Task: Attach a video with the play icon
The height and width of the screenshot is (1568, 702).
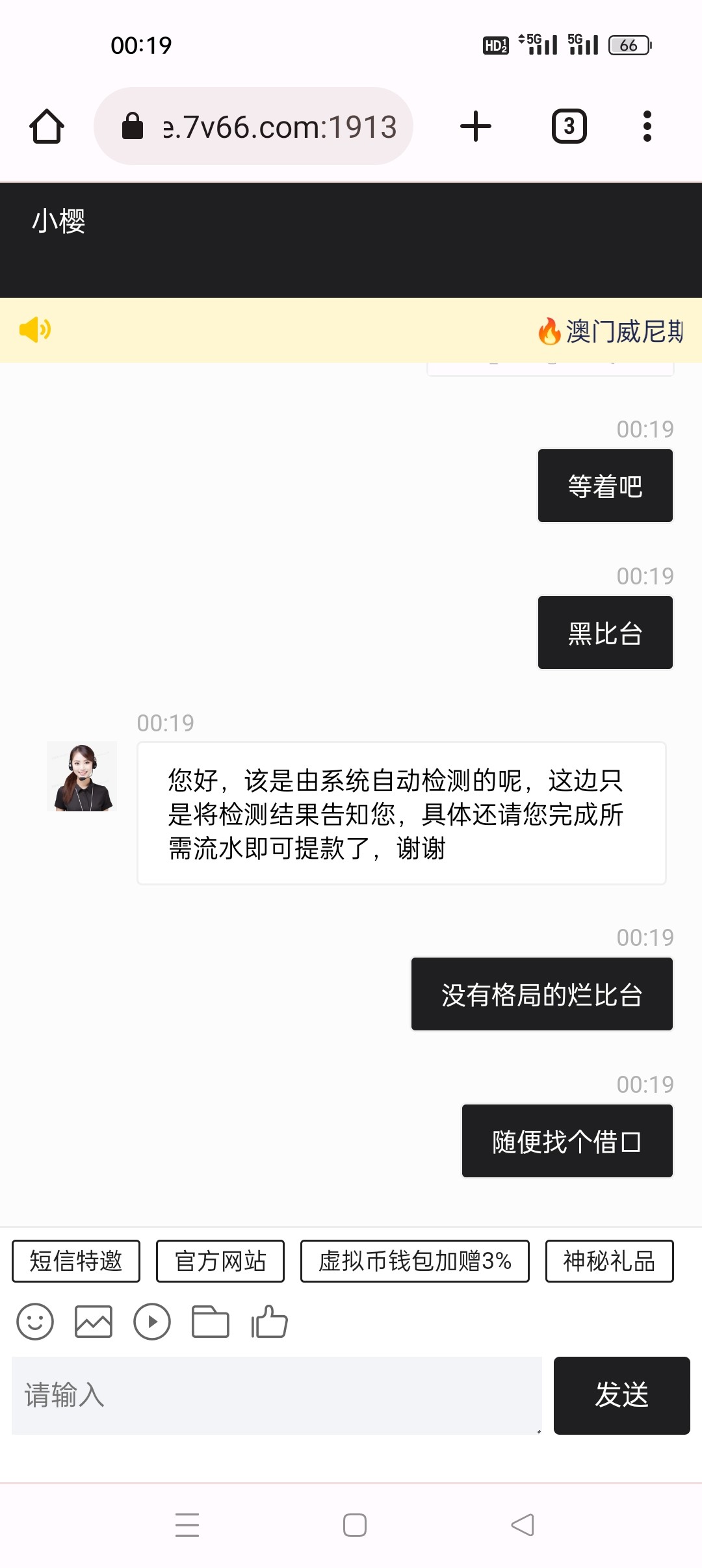Action: 152,1322
